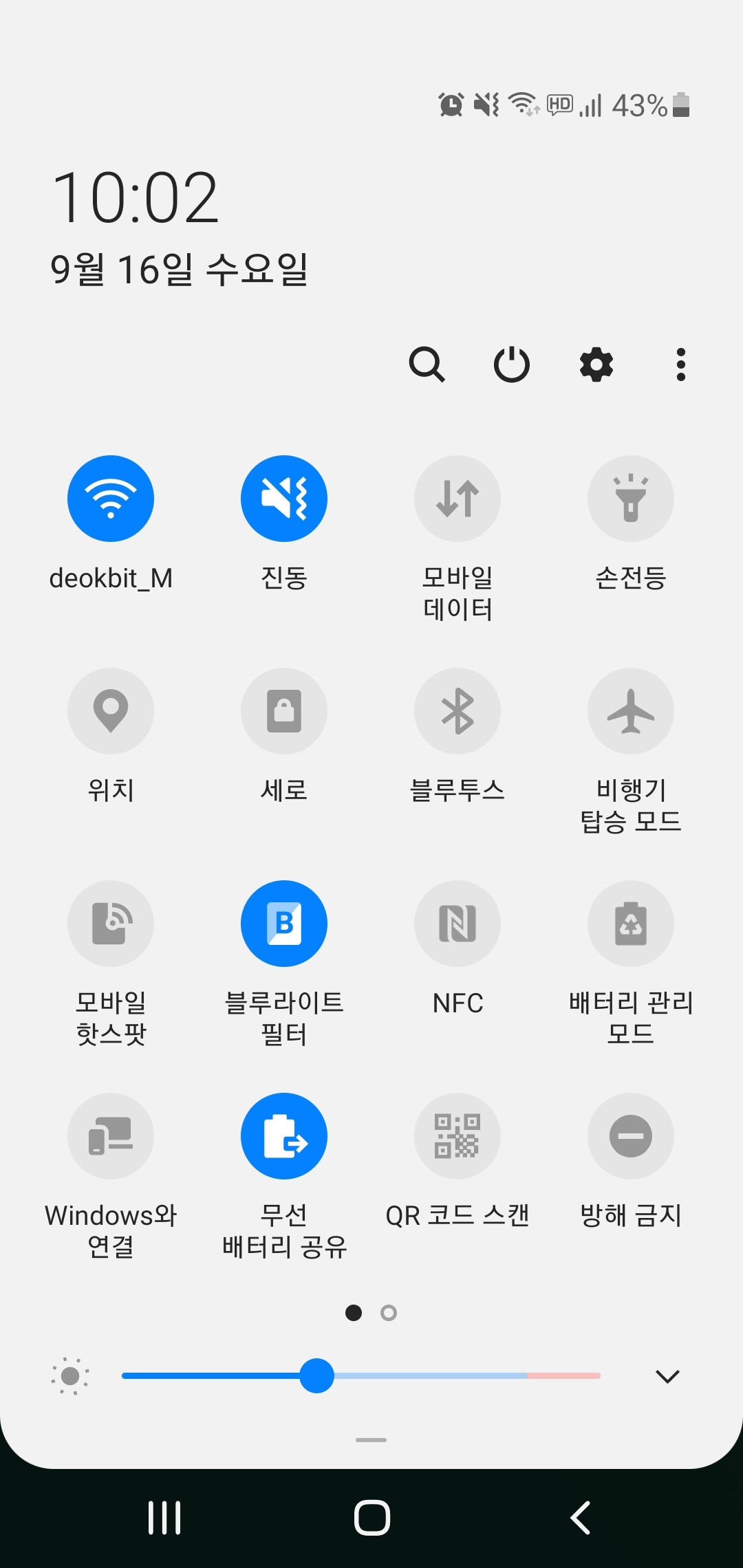Viewport: 743px width, 1568px height.
Task: Open the three-dot overflow menu
Action: coord(681,364)
